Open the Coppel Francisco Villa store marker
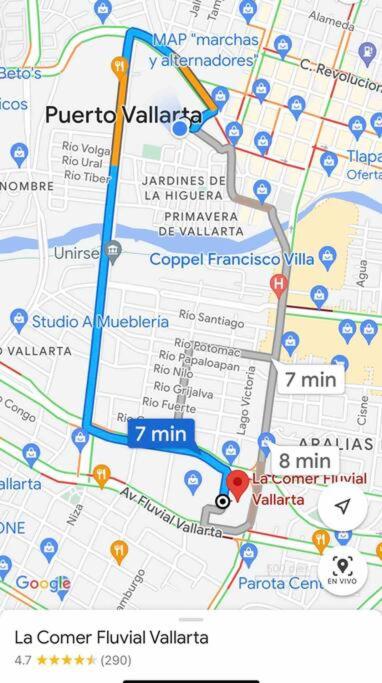Viewport: 382px width, 683px height. 327,257
